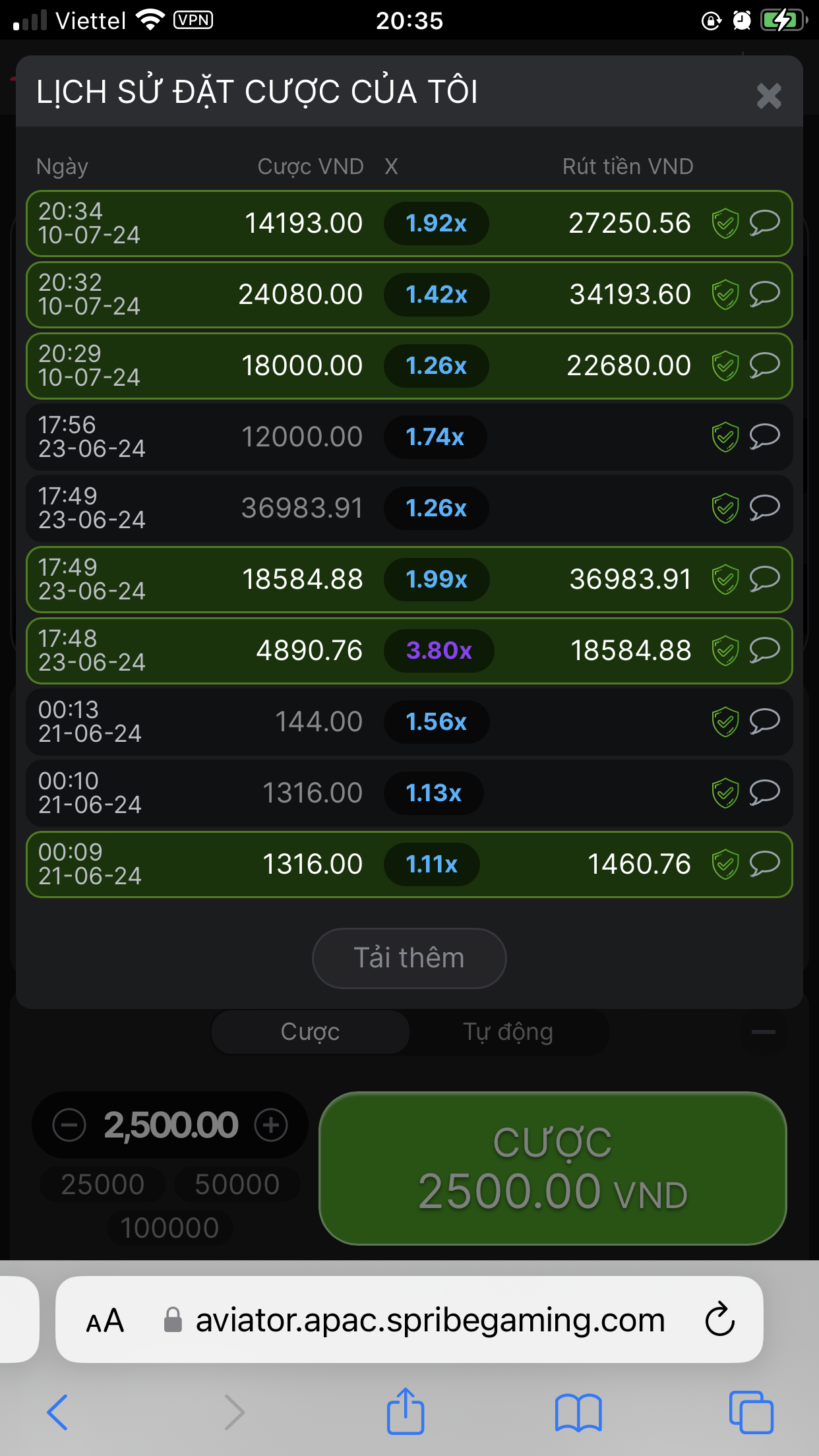
Task: Open Safari's AA text size menu
Action: pyautogui.click(x=105, y=1320)
